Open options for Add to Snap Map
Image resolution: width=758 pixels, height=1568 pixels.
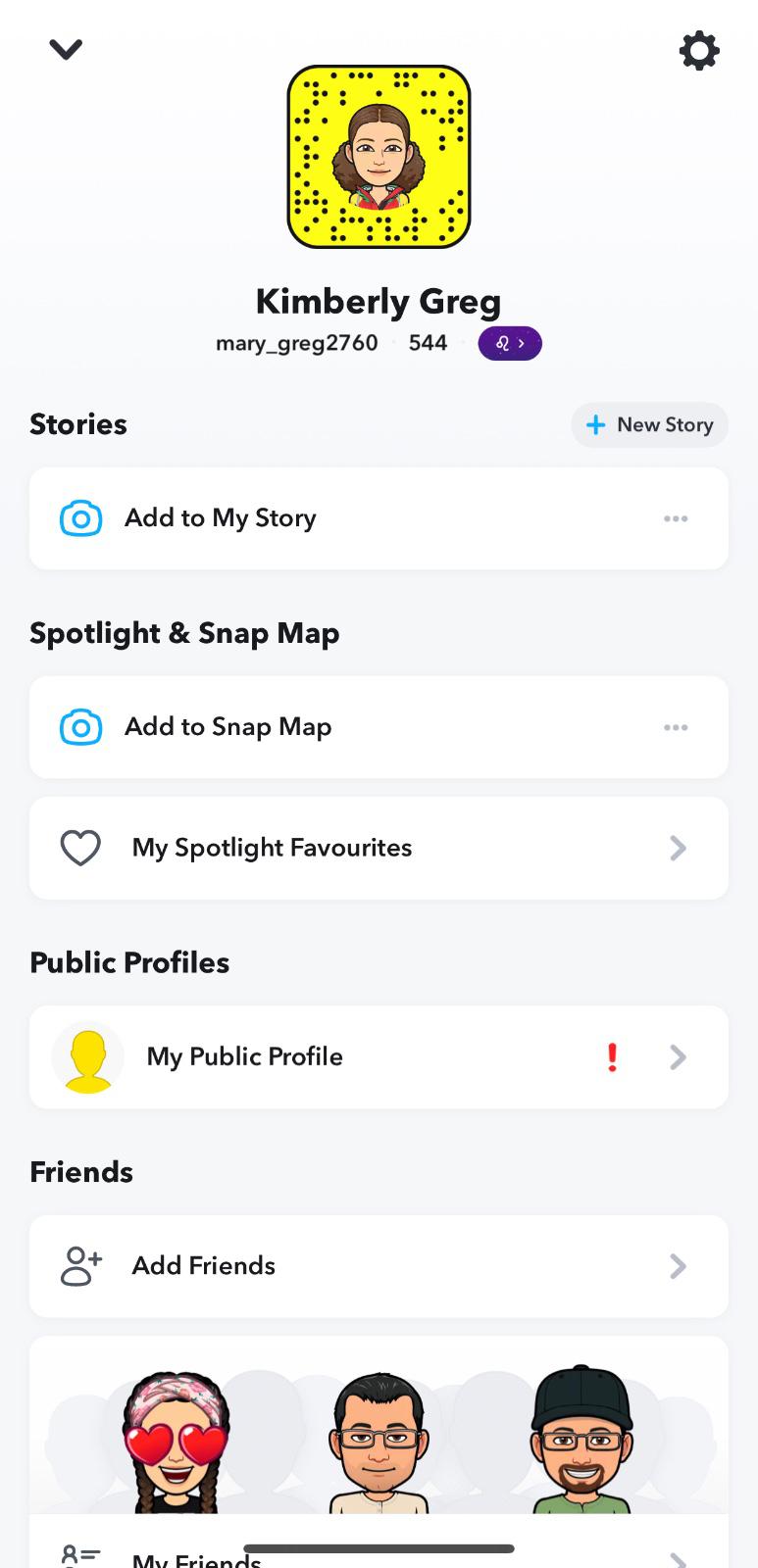click(676, 727)
